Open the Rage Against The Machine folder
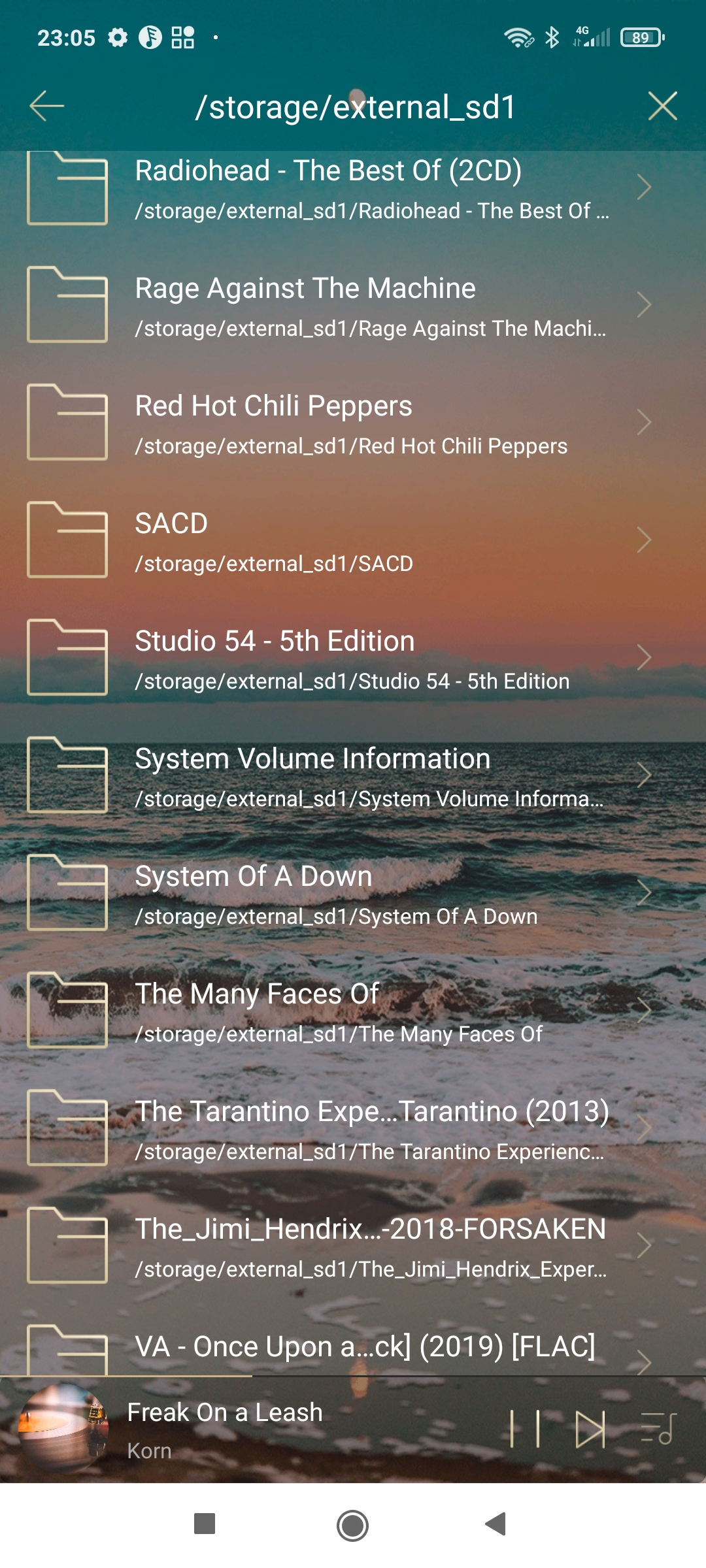 click(x=353, y=305)
